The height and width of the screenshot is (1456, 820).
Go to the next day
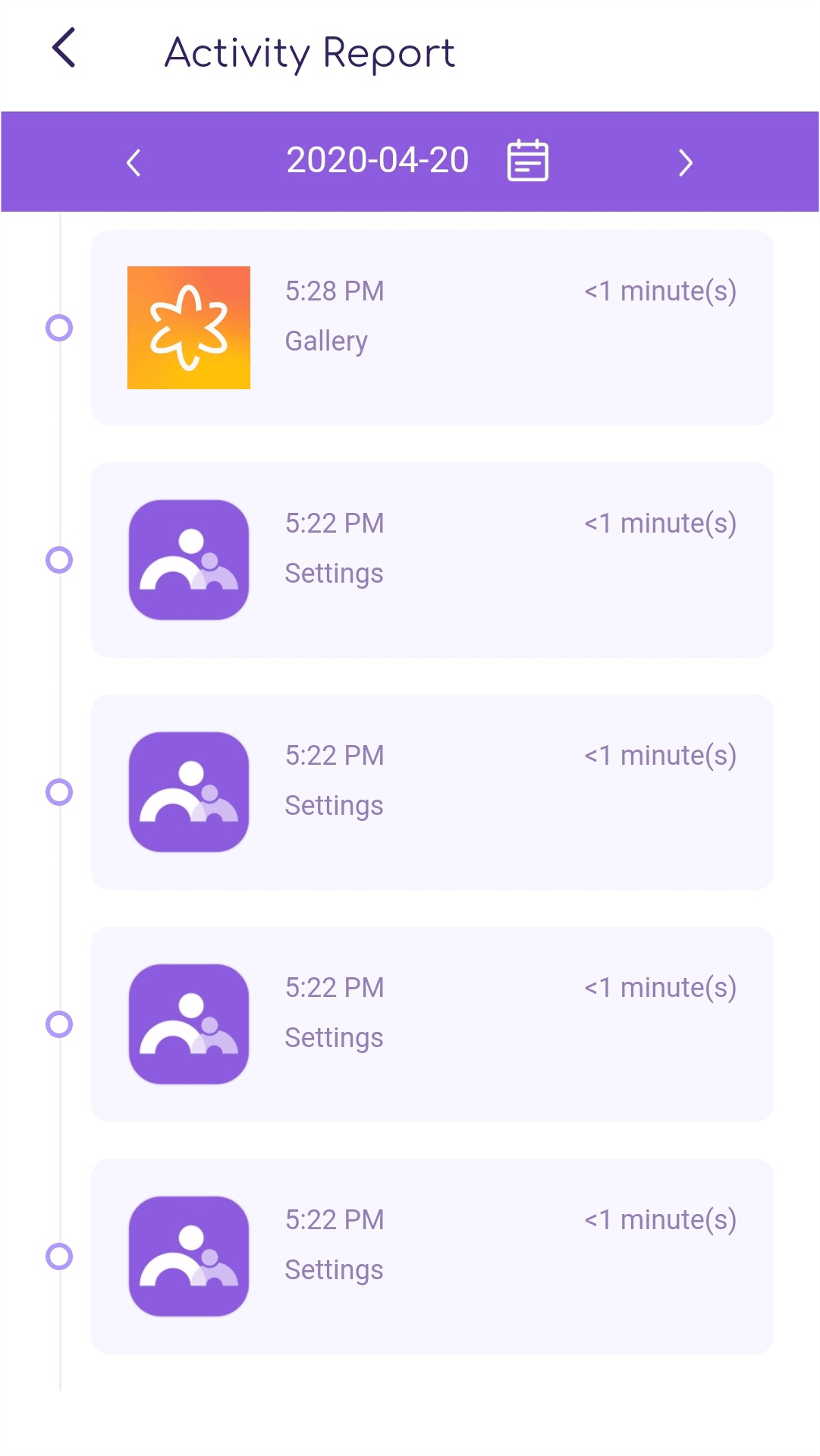(x=685, y=162)
